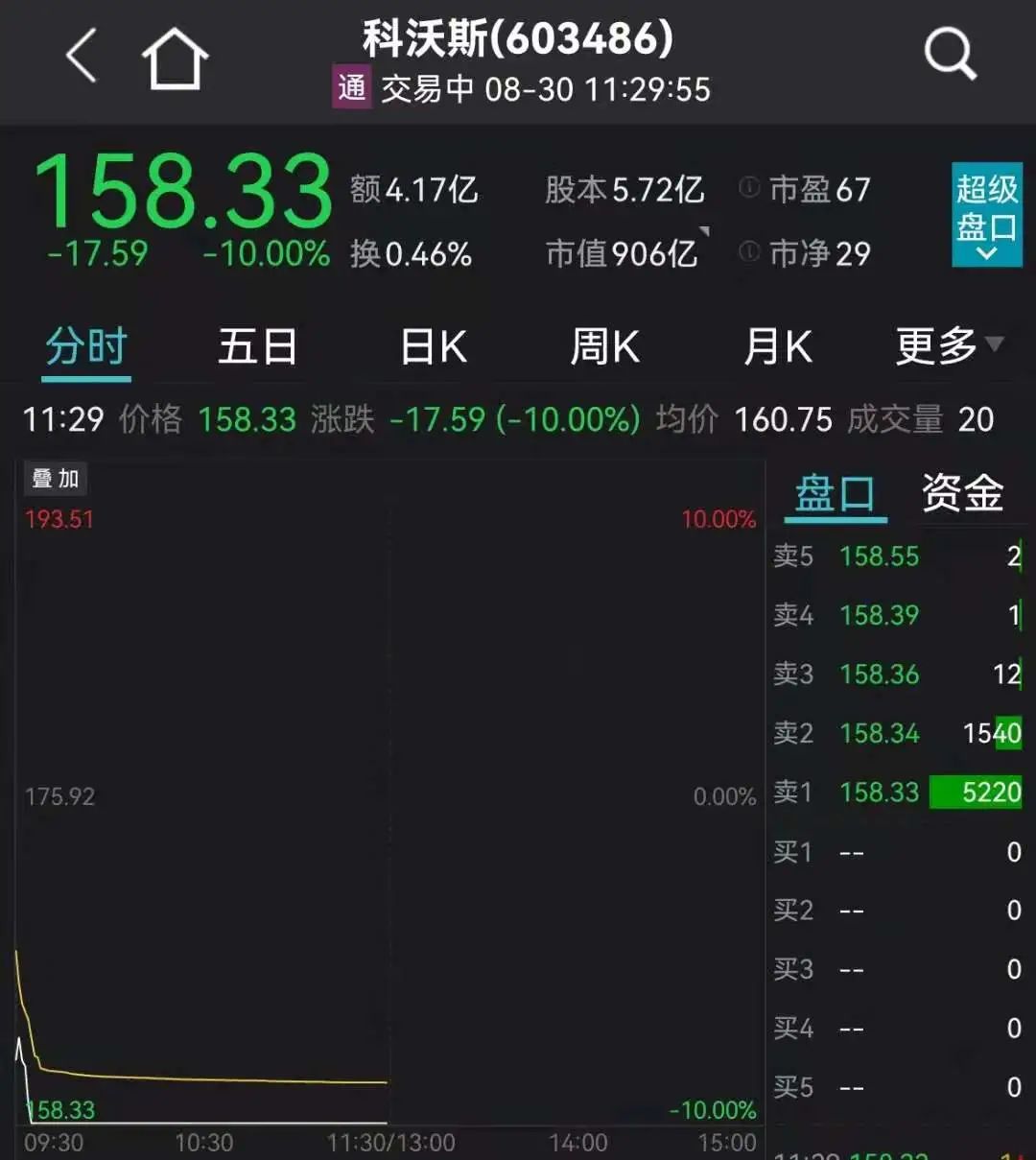Image resolution: width=1036 pixels, height=1160 pixels.
Task: Tap the home icon in the header
Action: click(175, 59)
